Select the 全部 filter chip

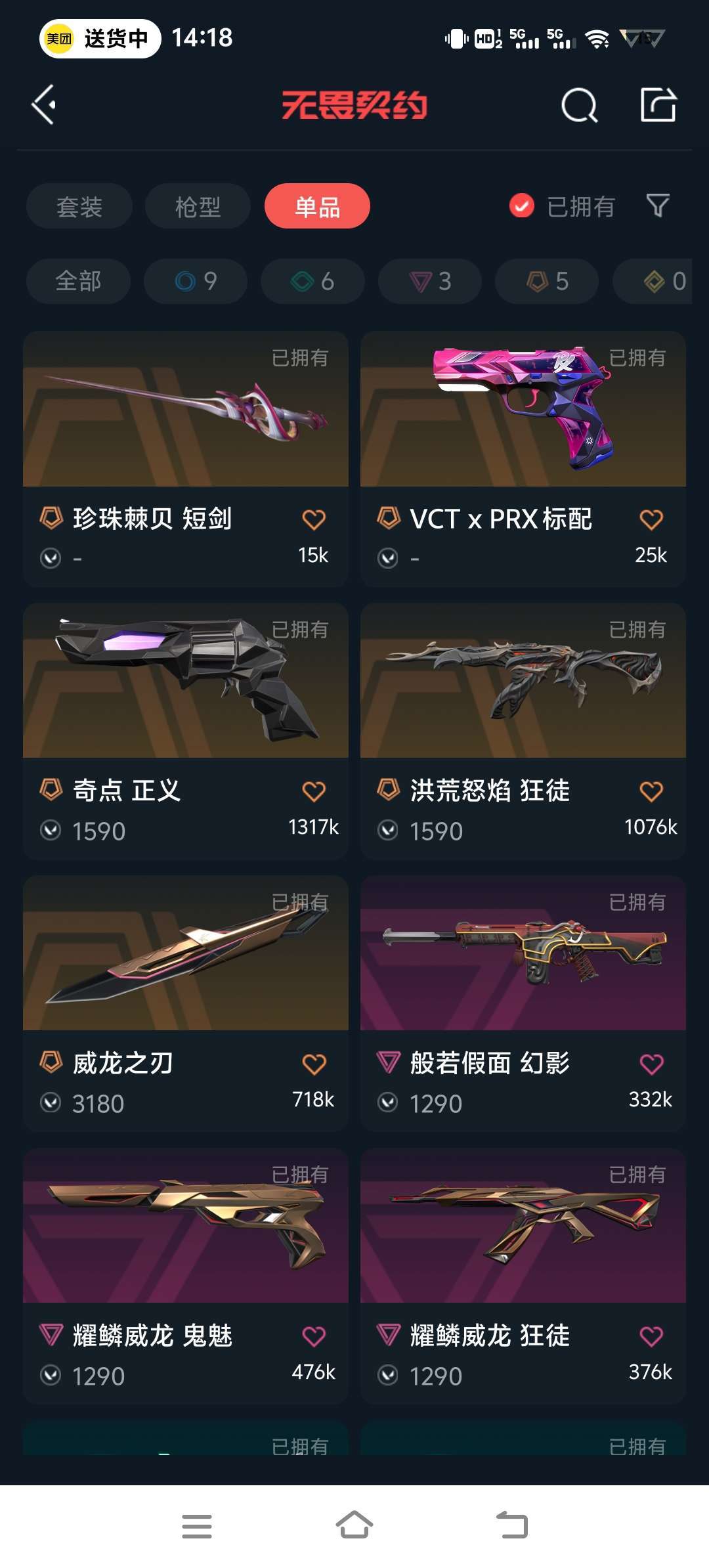(x=78, y=281)
